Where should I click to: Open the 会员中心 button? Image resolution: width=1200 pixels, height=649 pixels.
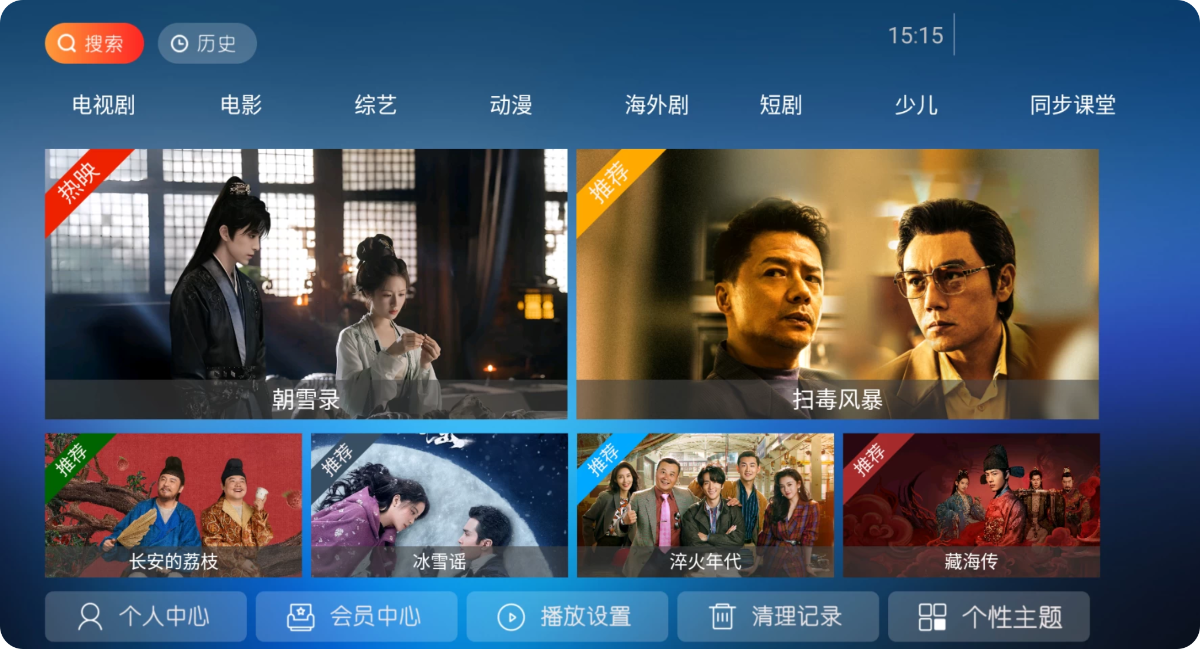coord(357,617)
